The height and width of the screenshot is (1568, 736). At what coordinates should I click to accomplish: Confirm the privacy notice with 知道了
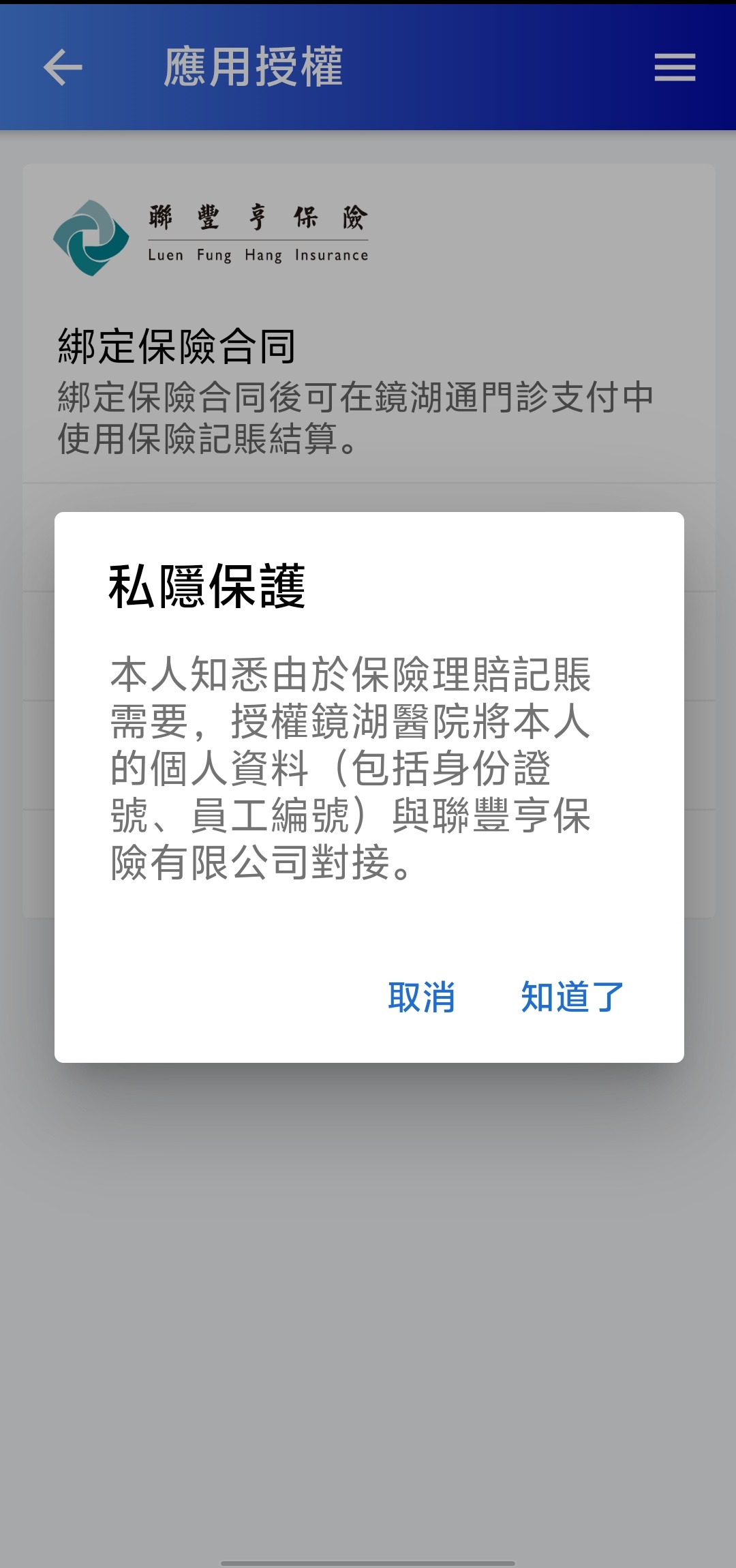572,997
